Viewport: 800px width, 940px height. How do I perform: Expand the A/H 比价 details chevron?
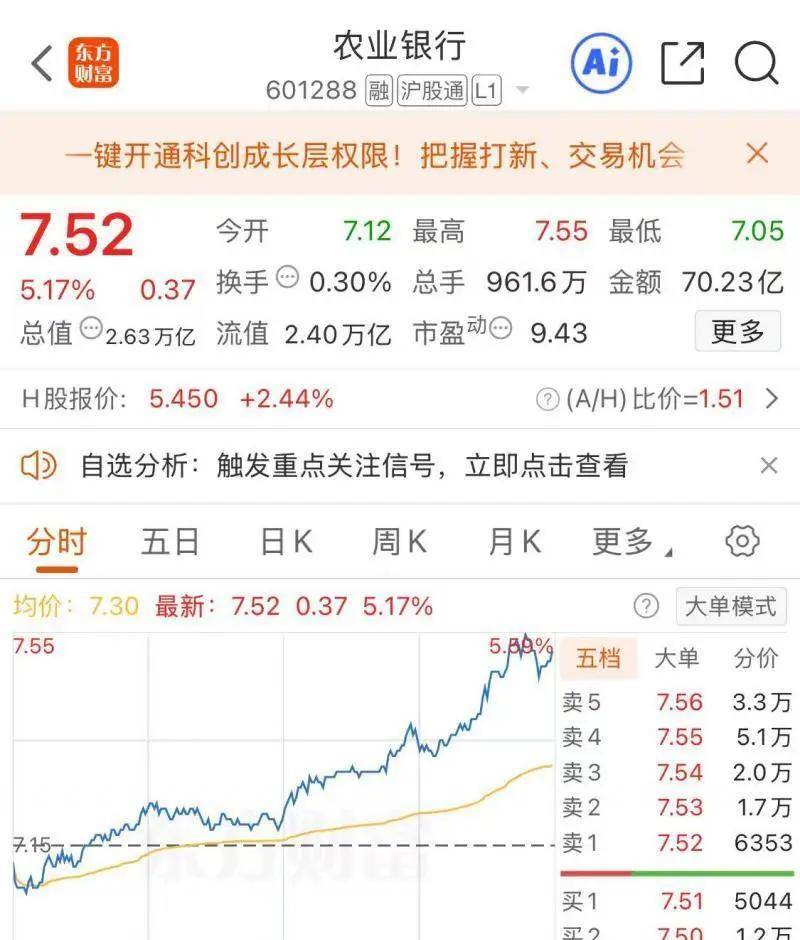[770, 398]
